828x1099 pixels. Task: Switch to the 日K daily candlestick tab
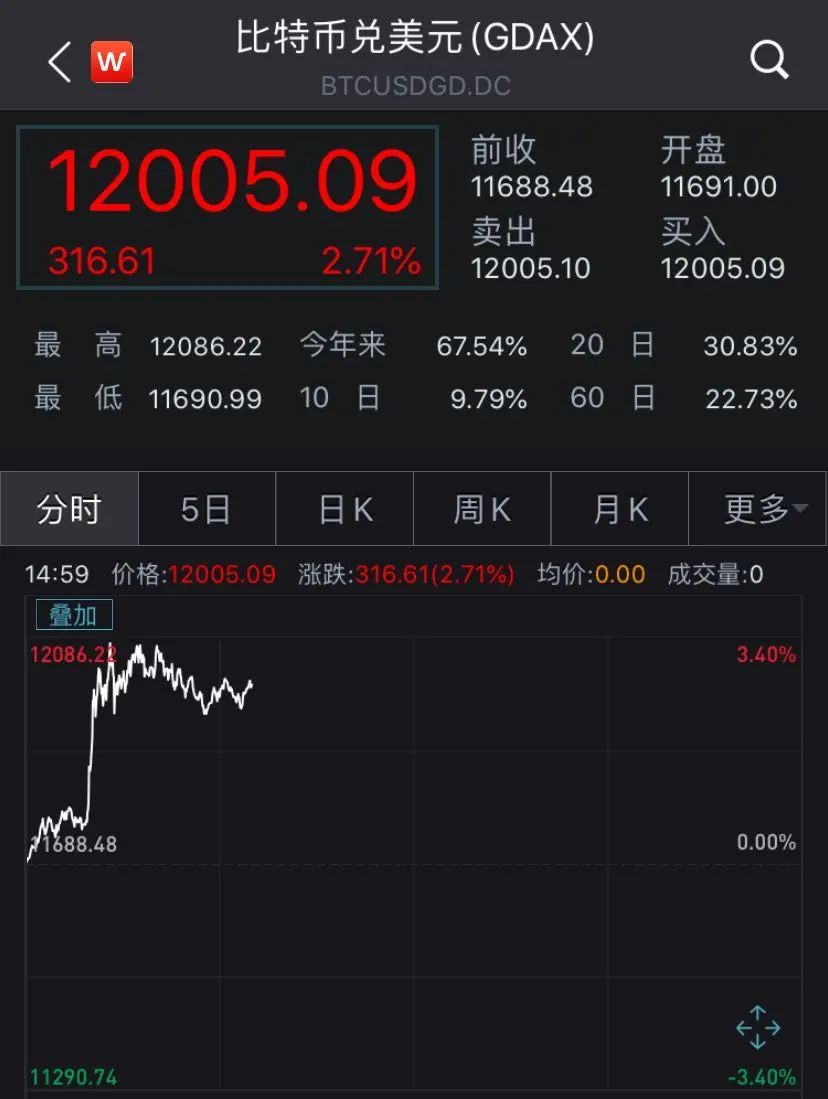pyautogui.click(x=344, y=509)
